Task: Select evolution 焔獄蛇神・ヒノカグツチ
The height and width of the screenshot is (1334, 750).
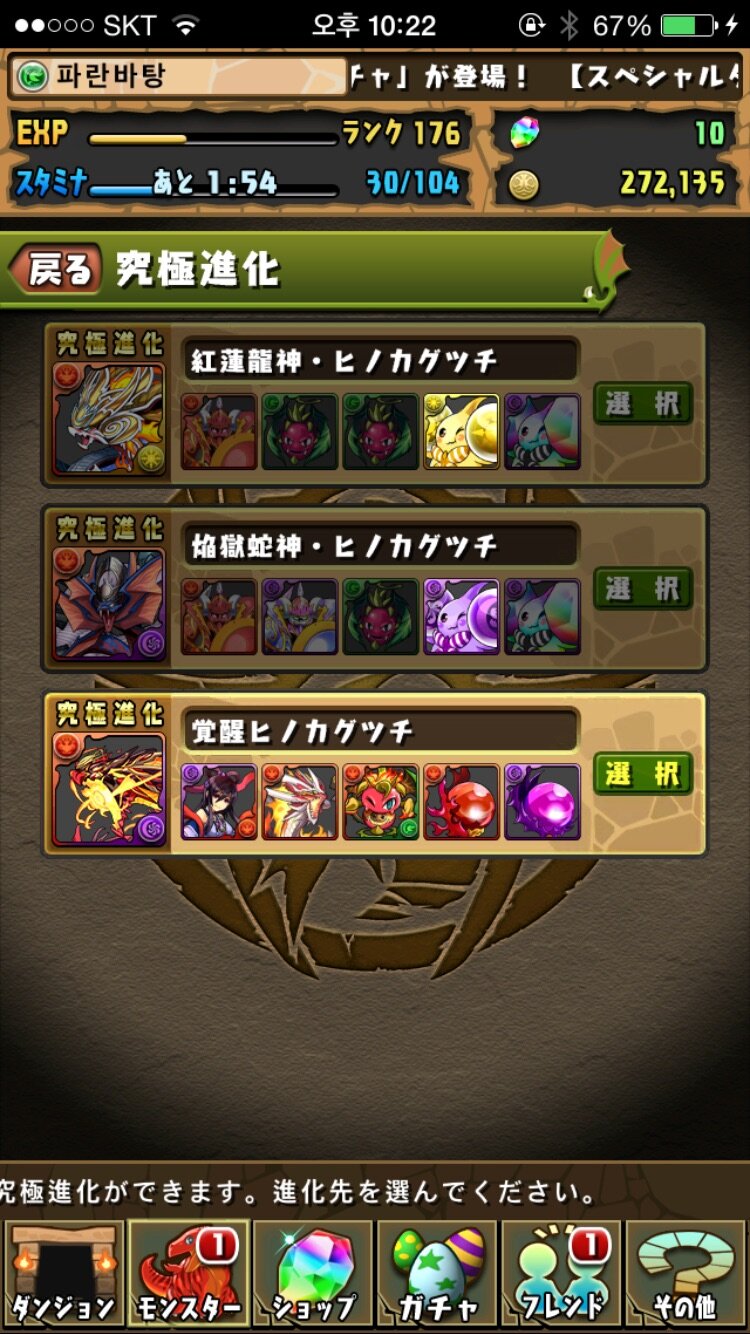Action: (x=642, y=589)
